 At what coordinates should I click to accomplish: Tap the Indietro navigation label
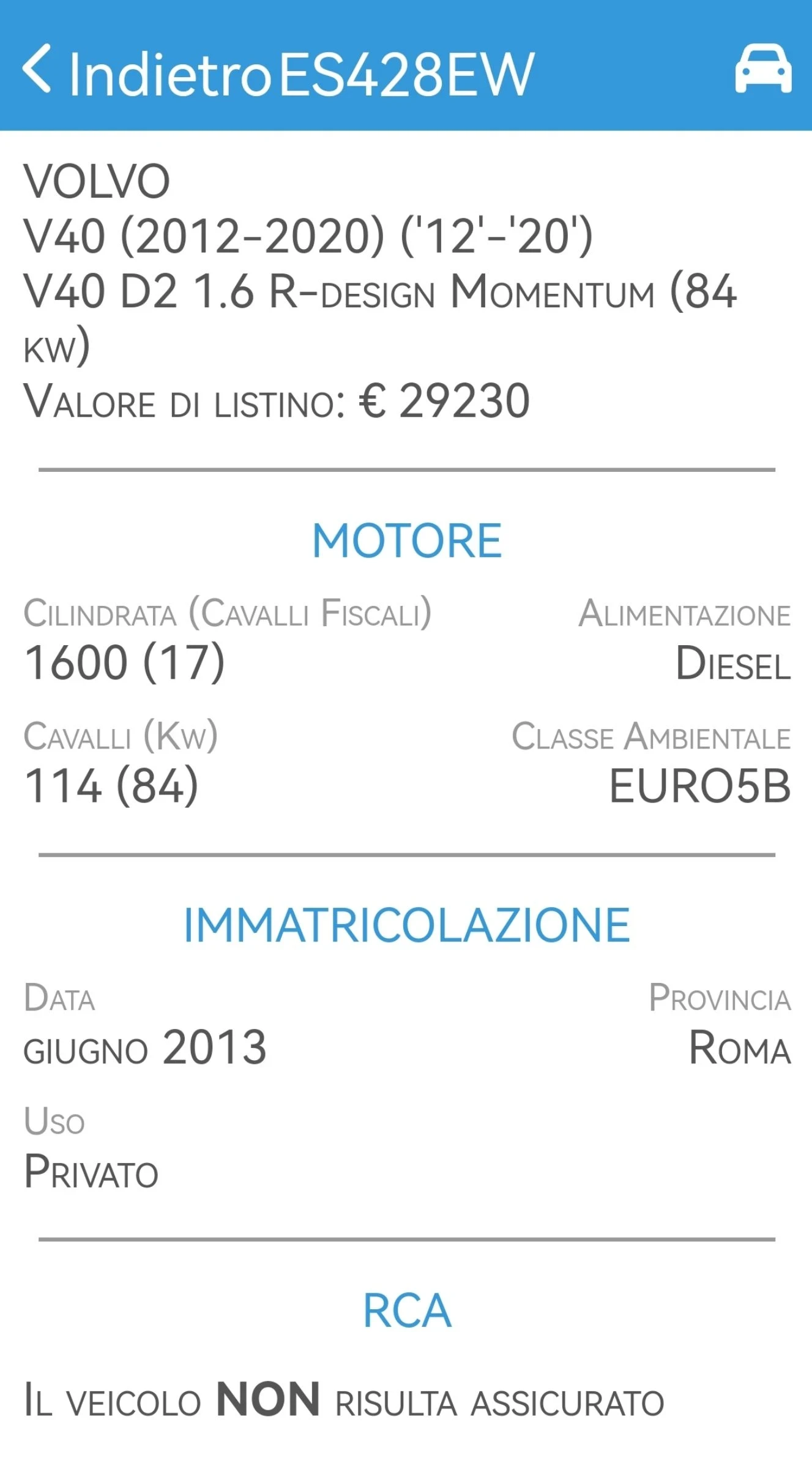[171, 75]
